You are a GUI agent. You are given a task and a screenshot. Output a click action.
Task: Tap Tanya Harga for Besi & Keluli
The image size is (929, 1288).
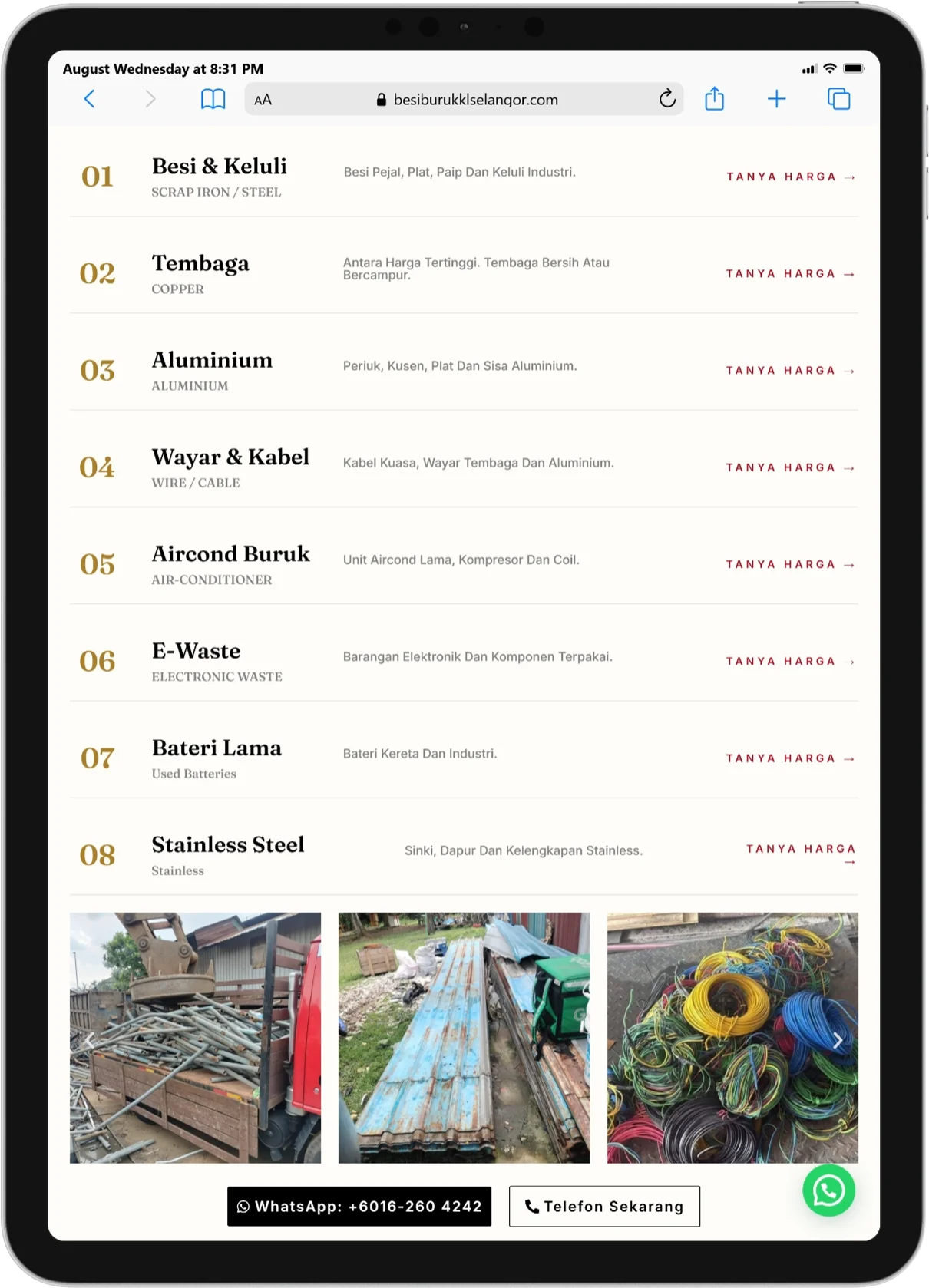pyautogui.click(x=791, y=177)
